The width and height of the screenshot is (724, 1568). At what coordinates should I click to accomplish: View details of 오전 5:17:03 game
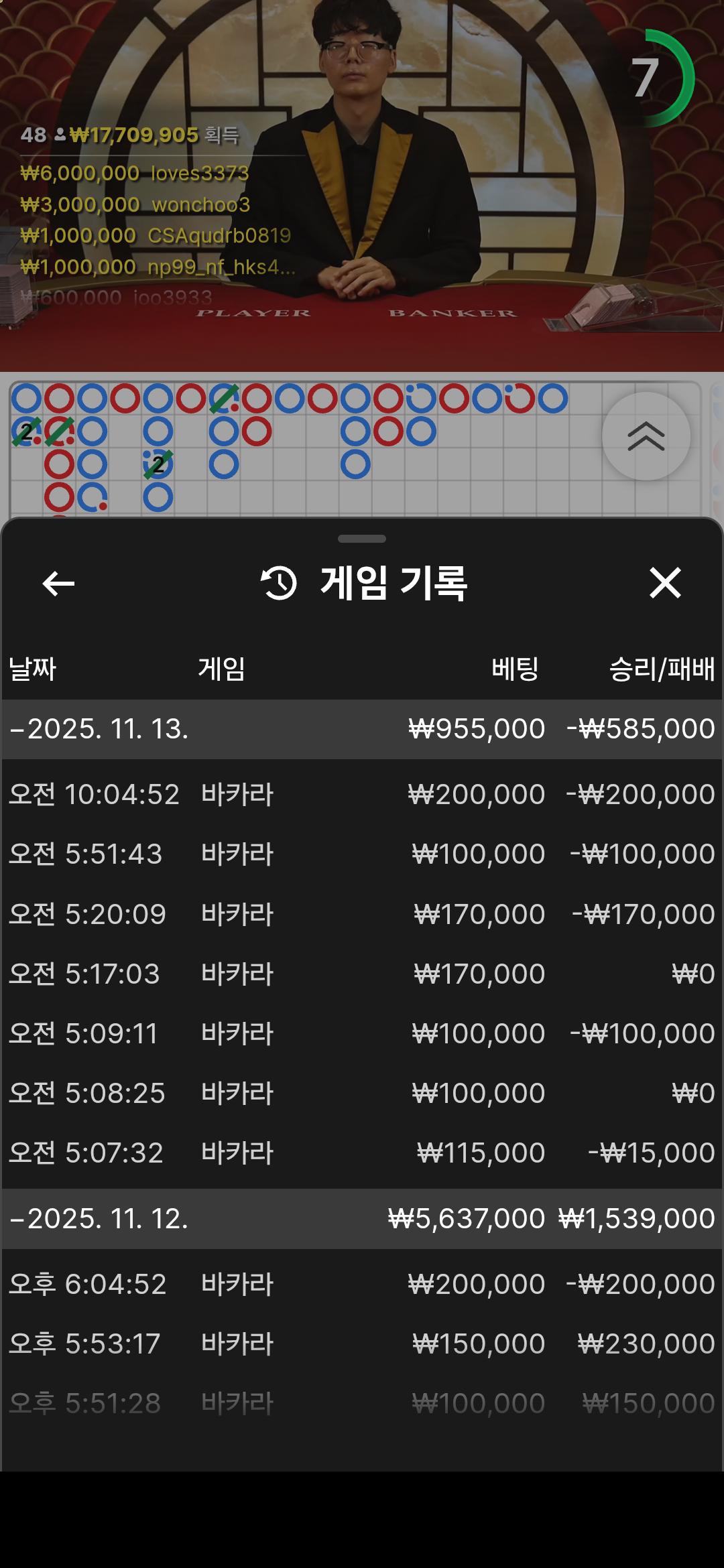coord(362,974)
